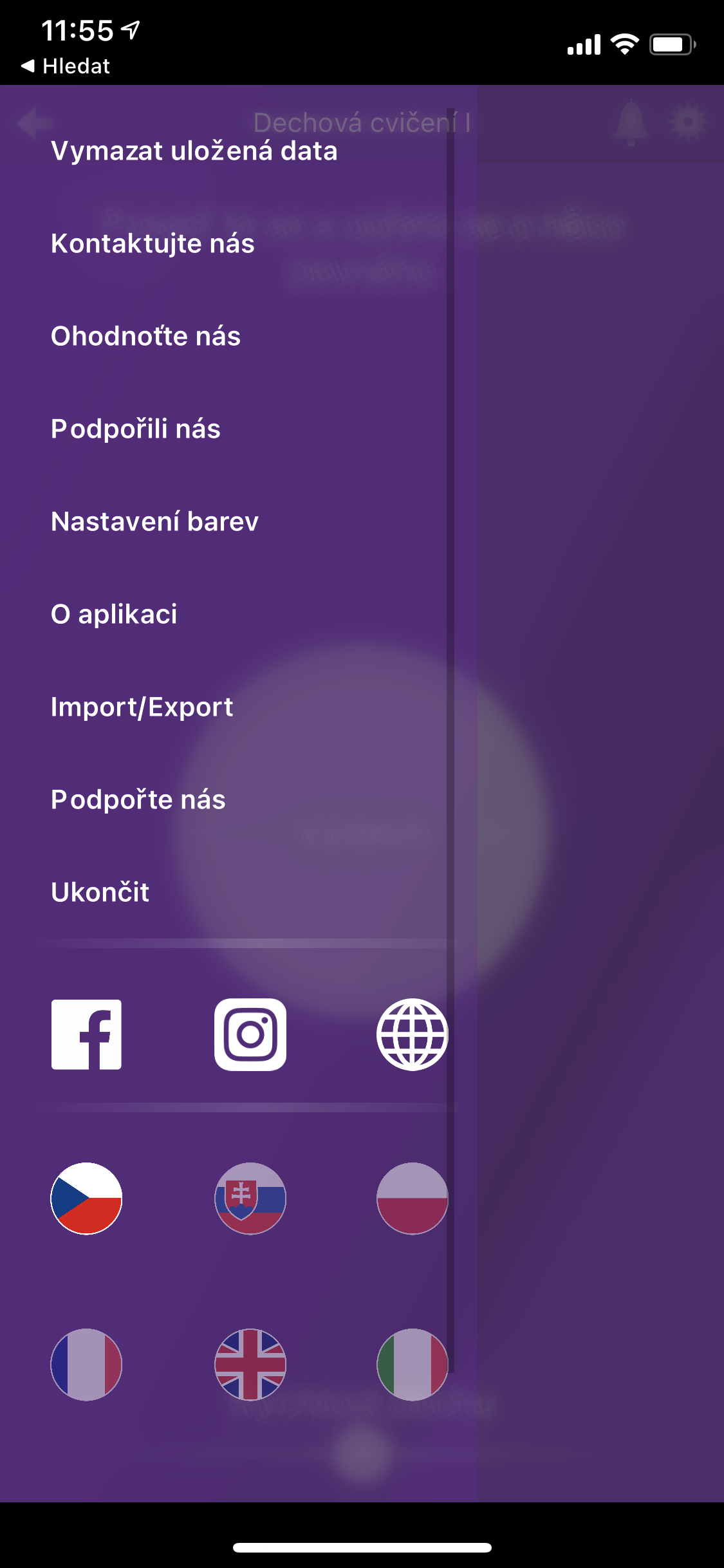Open O aplikaci about page
The height and width of the screenshot is (1568, 724).
point(114,615)
